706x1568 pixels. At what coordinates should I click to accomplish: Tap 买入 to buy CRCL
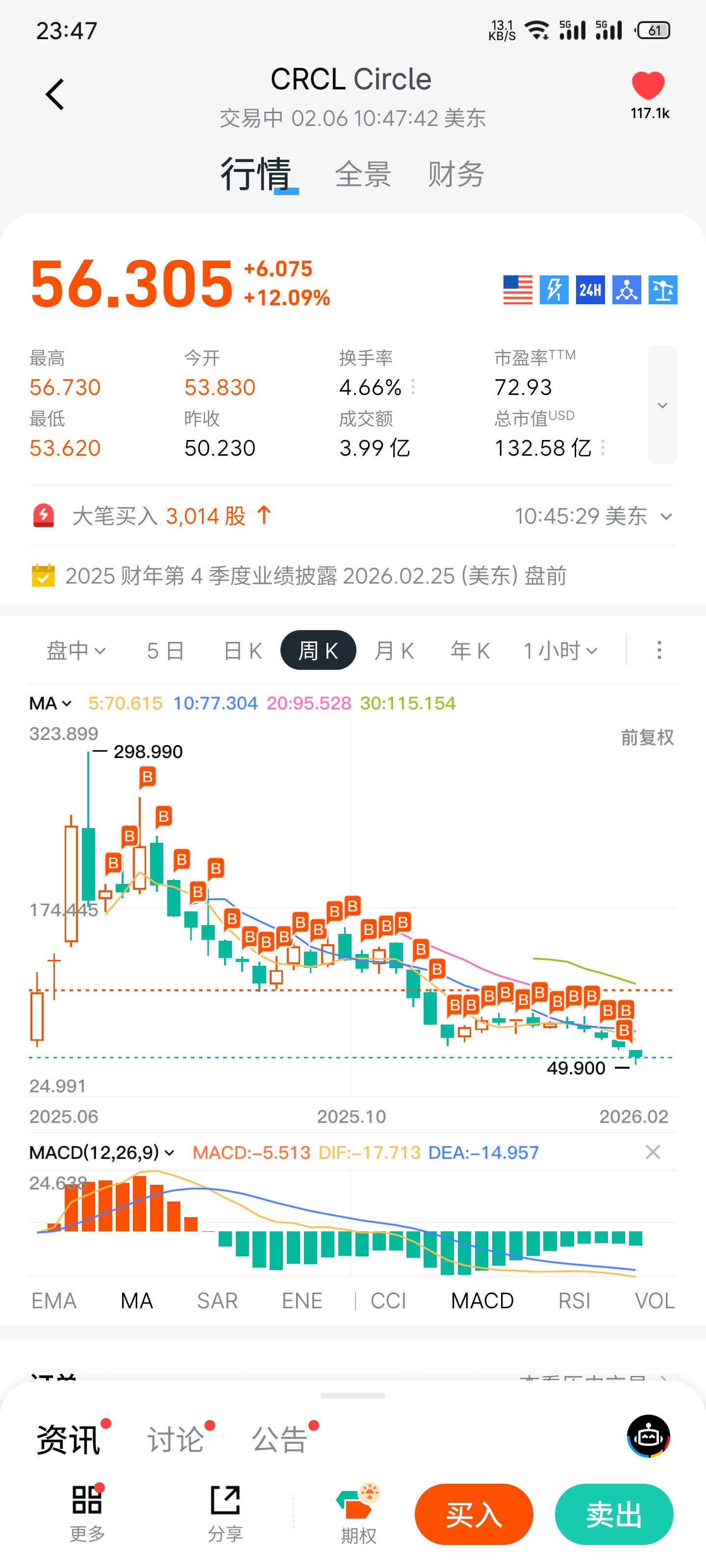(474, 1514)
